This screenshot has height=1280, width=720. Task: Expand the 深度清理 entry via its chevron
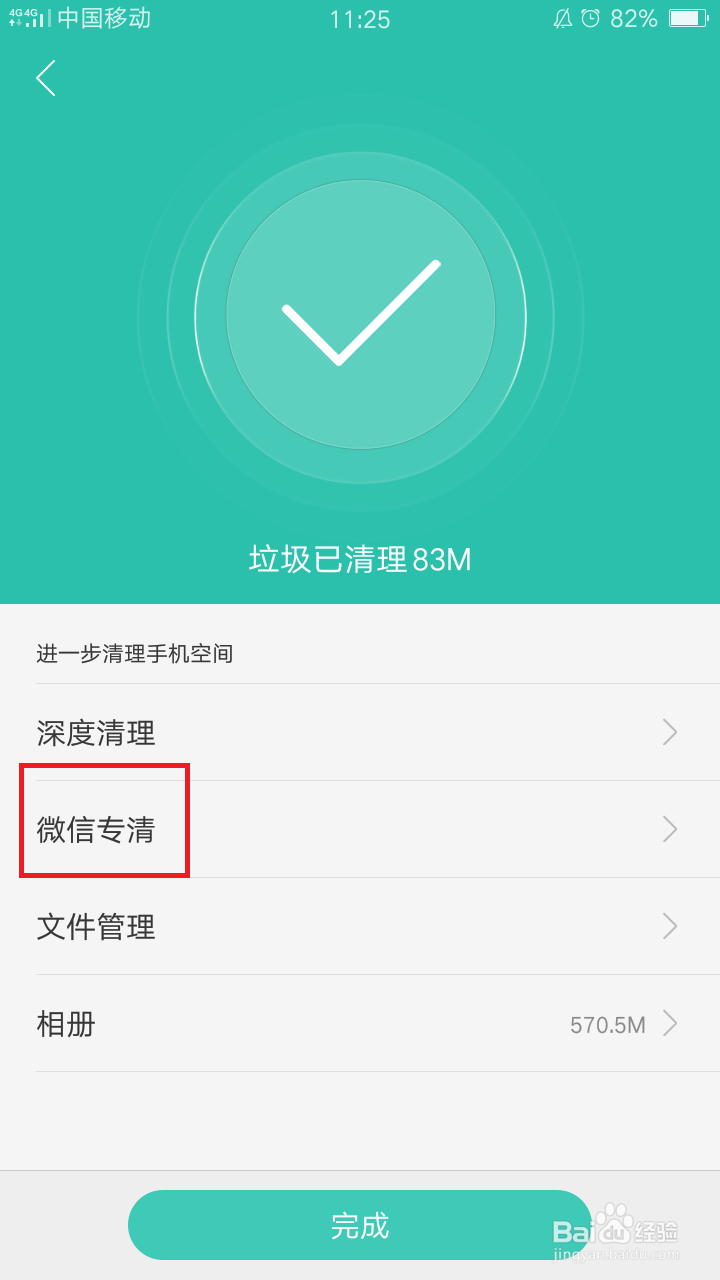tap(669, 733)
